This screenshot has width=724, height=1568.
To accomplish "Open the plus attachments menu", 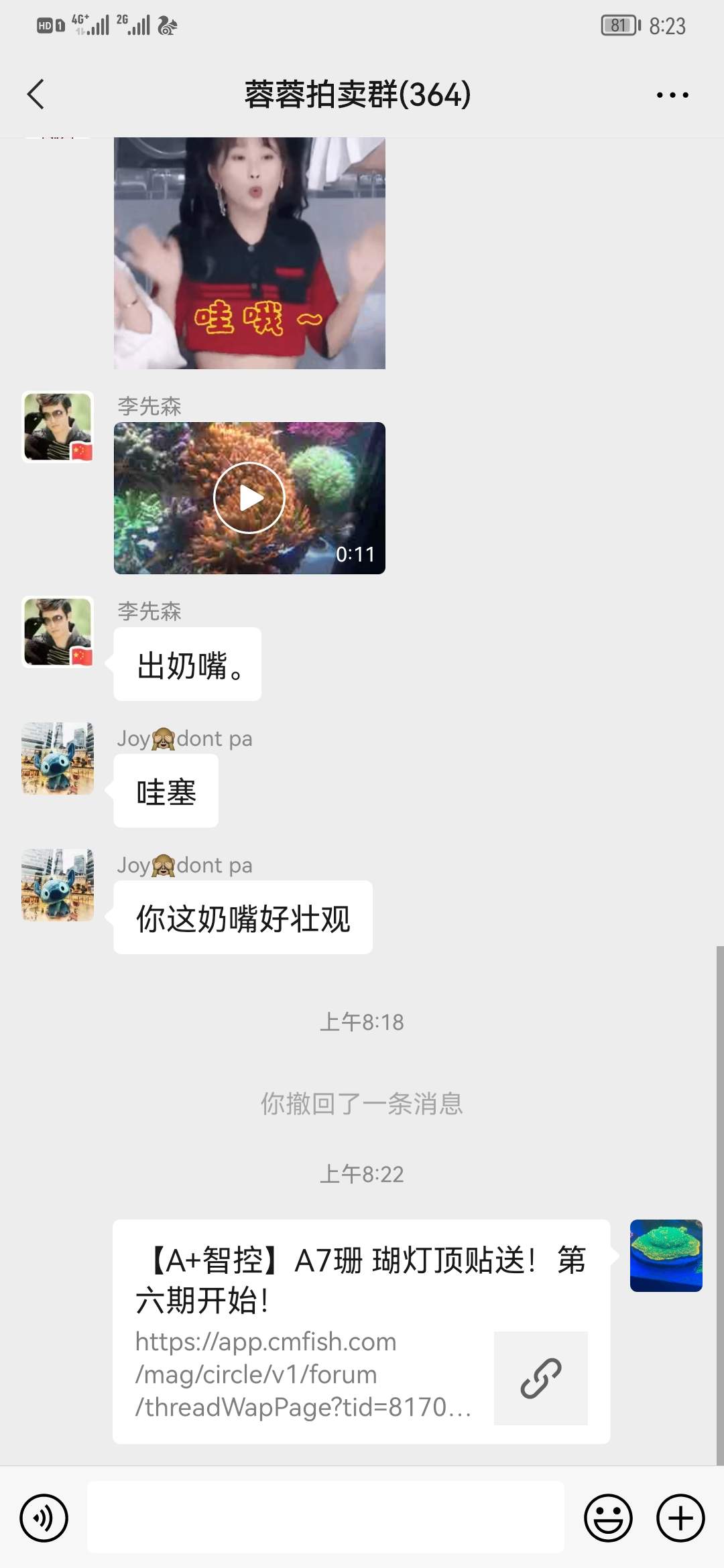I will pos(680,1518).
